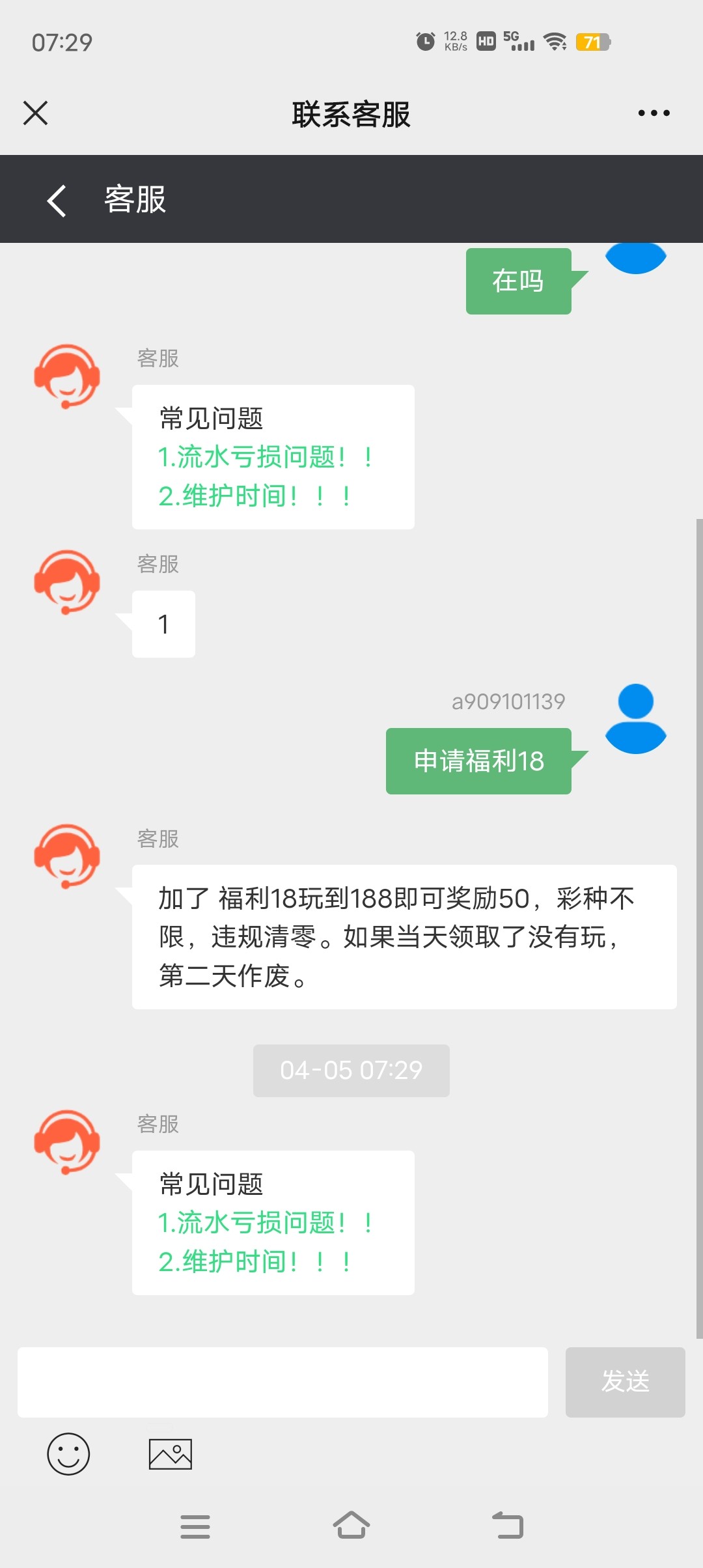
Task: Open the emoji picker
Action: pyautogui.click(x=68, y=1454)
